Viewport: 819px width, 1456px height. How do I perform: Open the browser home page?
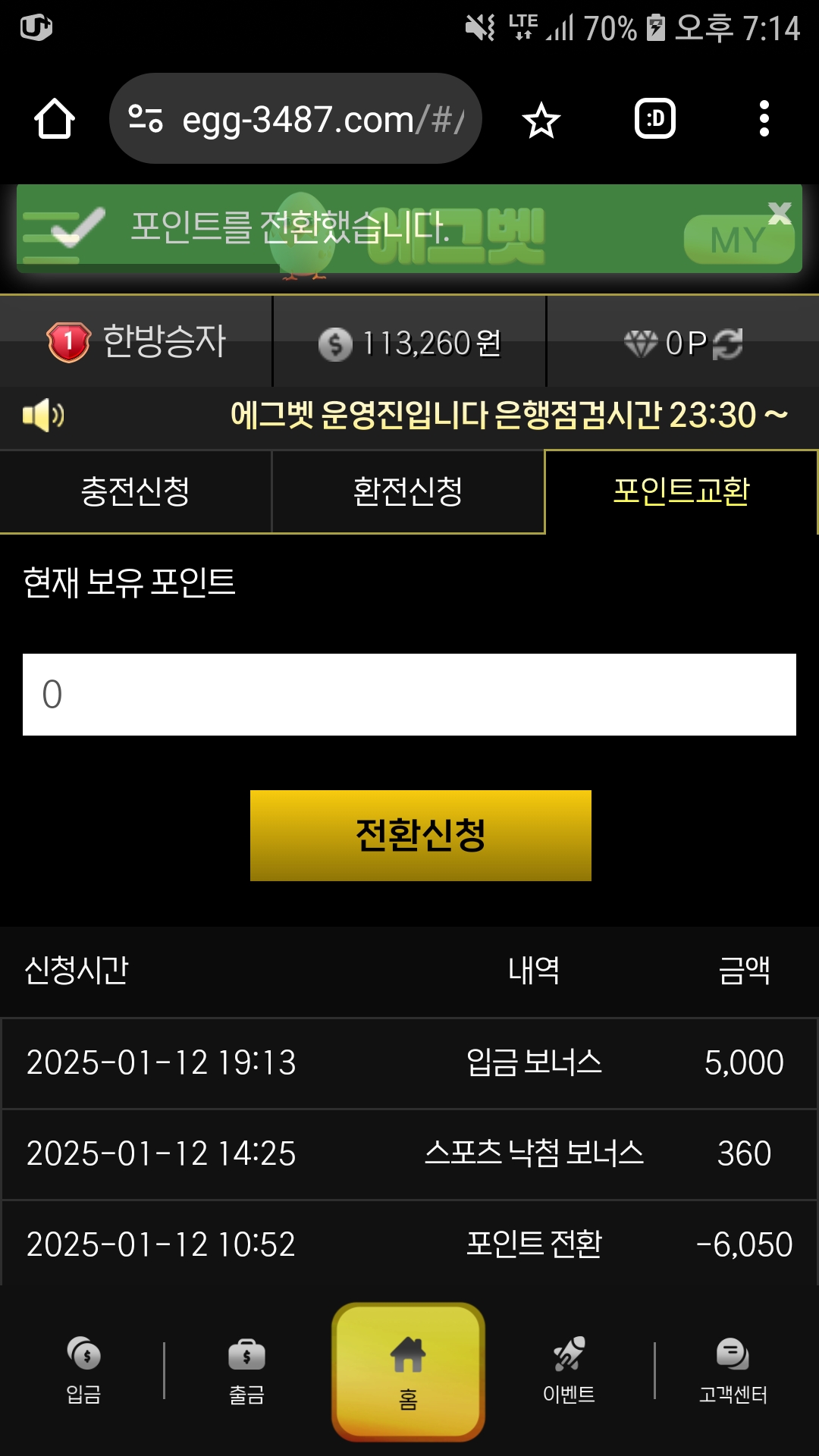point(55,119)
